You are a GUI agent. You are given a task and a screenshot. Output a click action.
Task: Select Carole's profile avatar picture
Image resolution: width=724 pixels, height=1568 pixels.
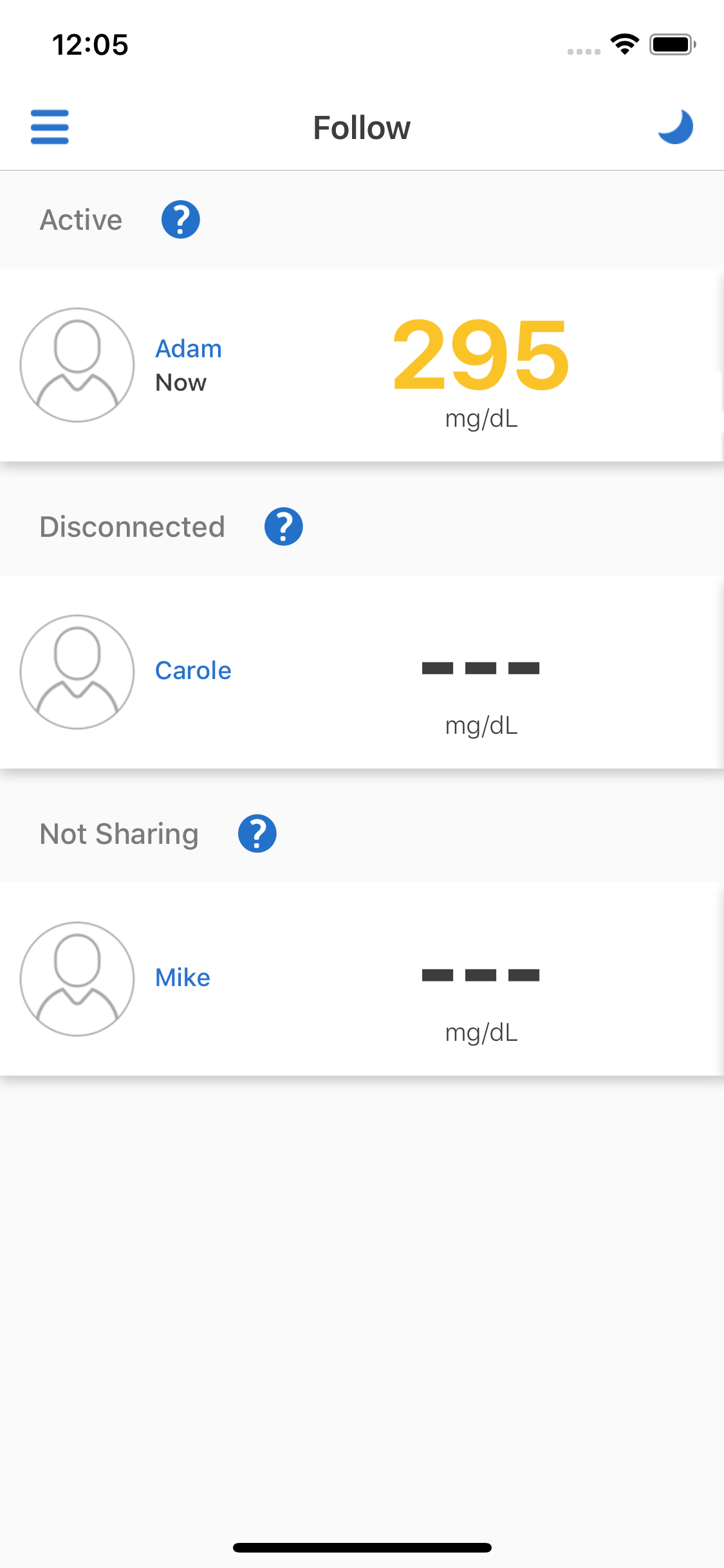(x=76, y=671)
